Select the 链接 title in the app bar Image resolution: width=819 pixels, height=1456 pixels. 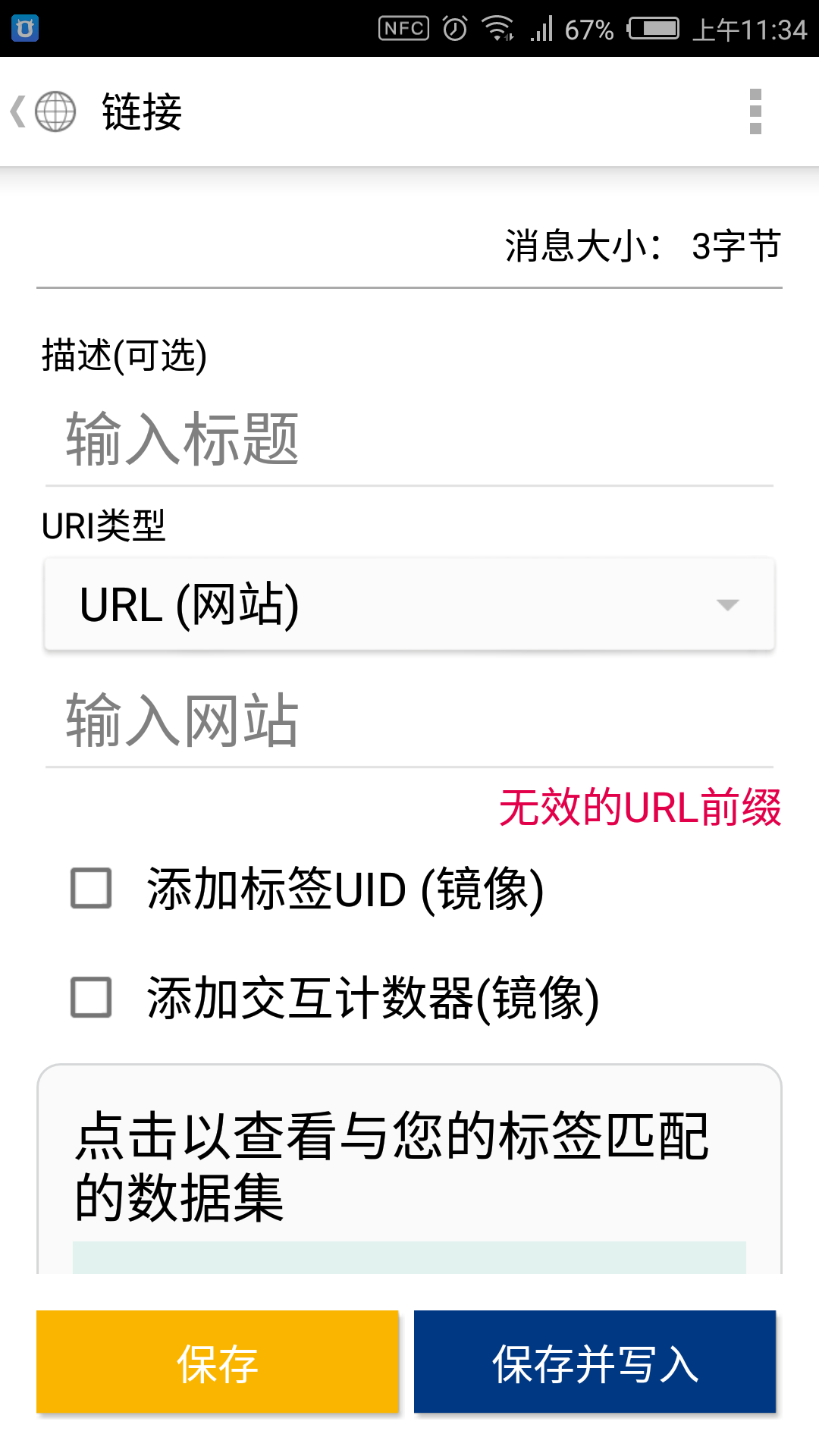[141, 112]
